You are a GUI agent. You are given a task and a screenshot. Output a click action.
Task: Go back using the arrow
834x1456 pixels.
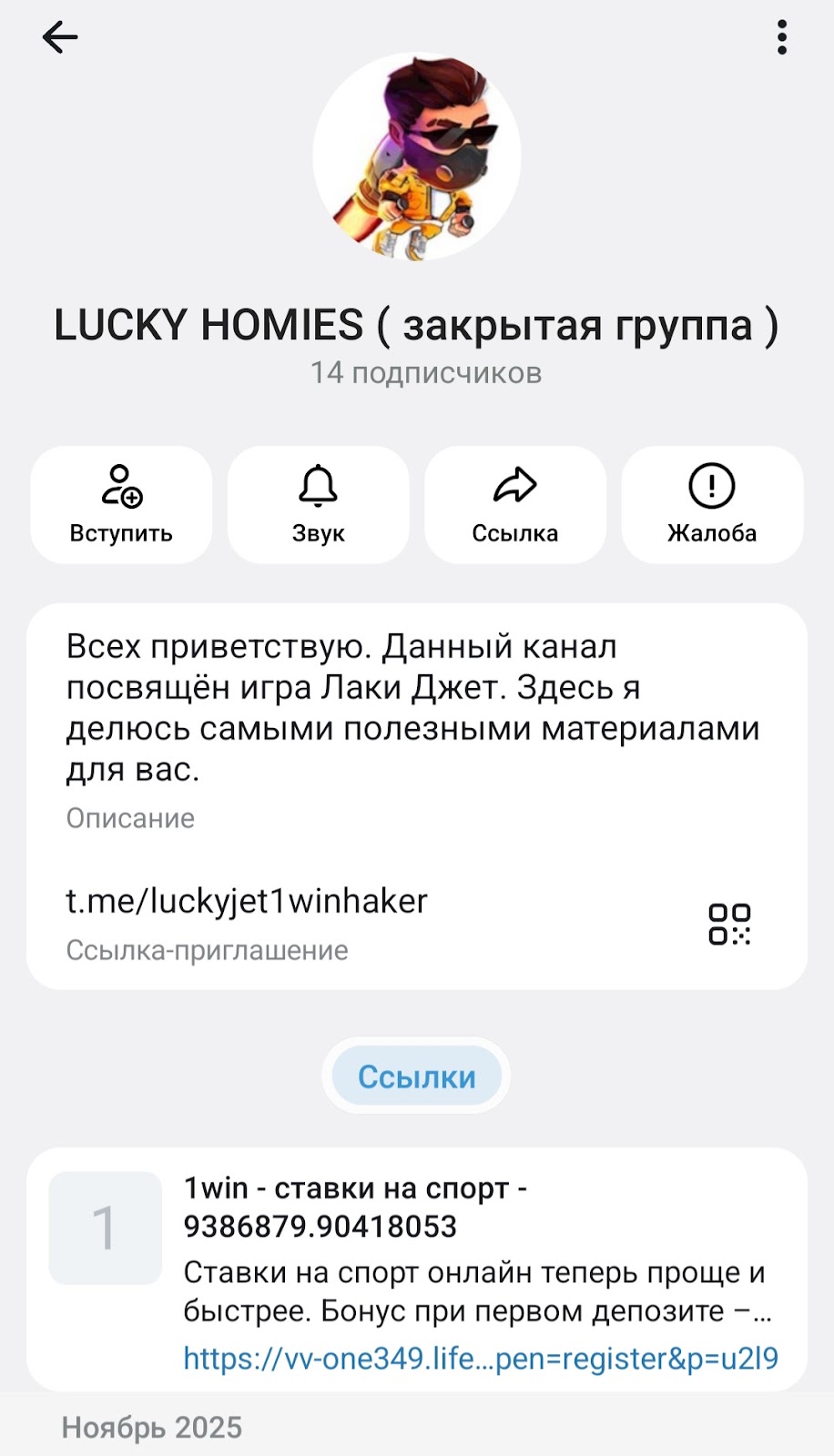60,37
